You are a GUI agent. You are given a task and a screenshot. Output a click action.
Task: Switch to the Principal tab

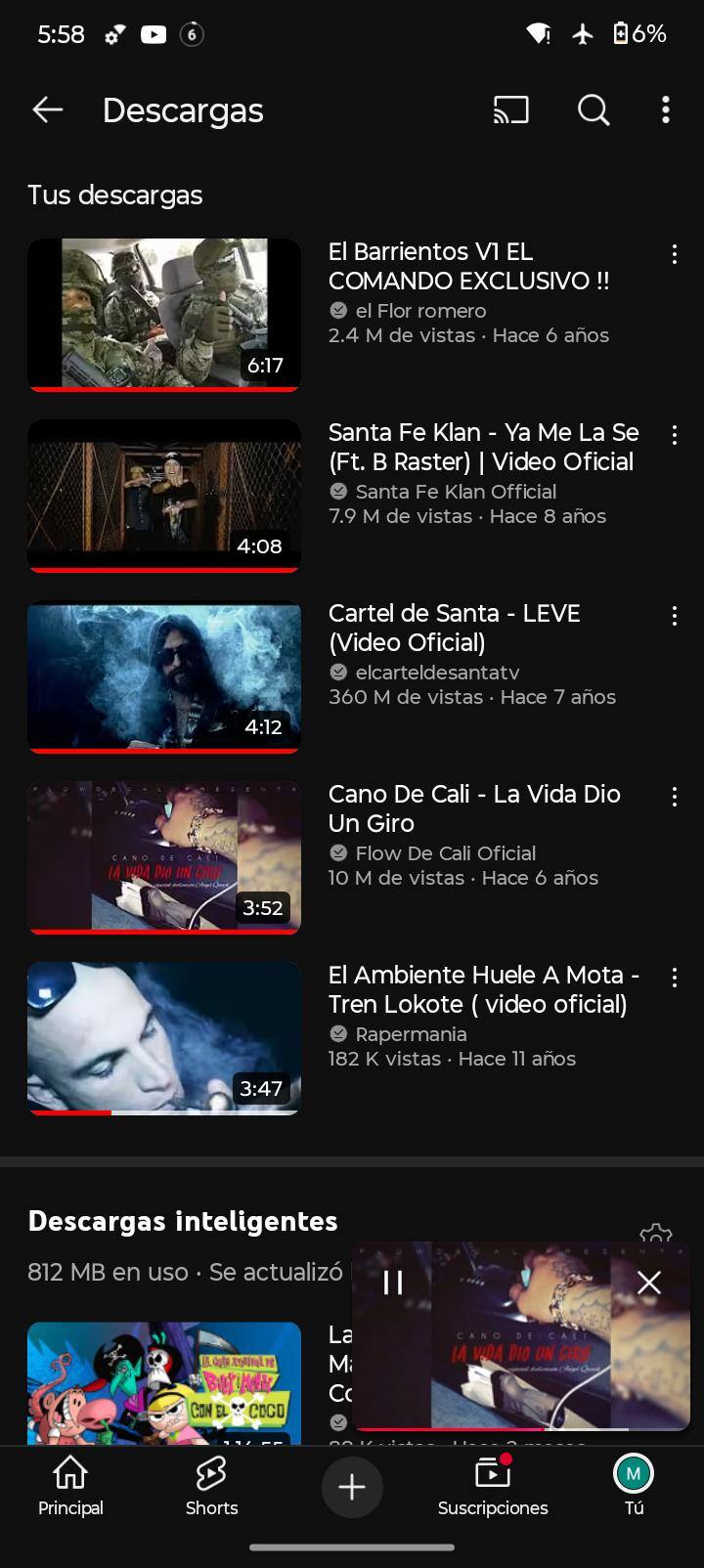click(x=70, y=1486)
